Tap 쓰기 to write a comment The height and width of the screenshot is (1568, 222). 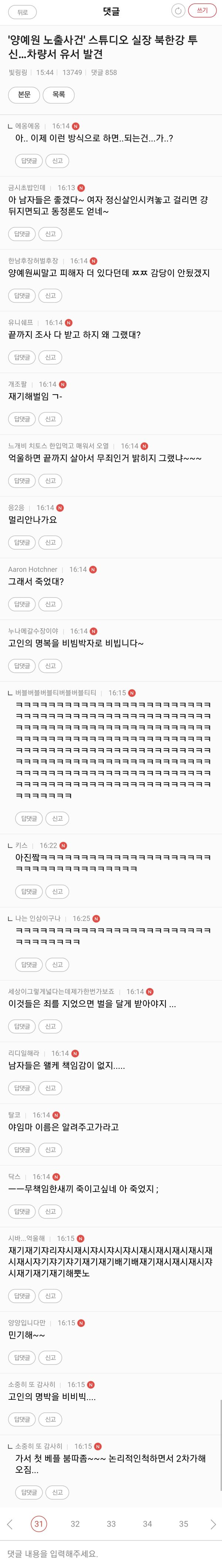202,10
